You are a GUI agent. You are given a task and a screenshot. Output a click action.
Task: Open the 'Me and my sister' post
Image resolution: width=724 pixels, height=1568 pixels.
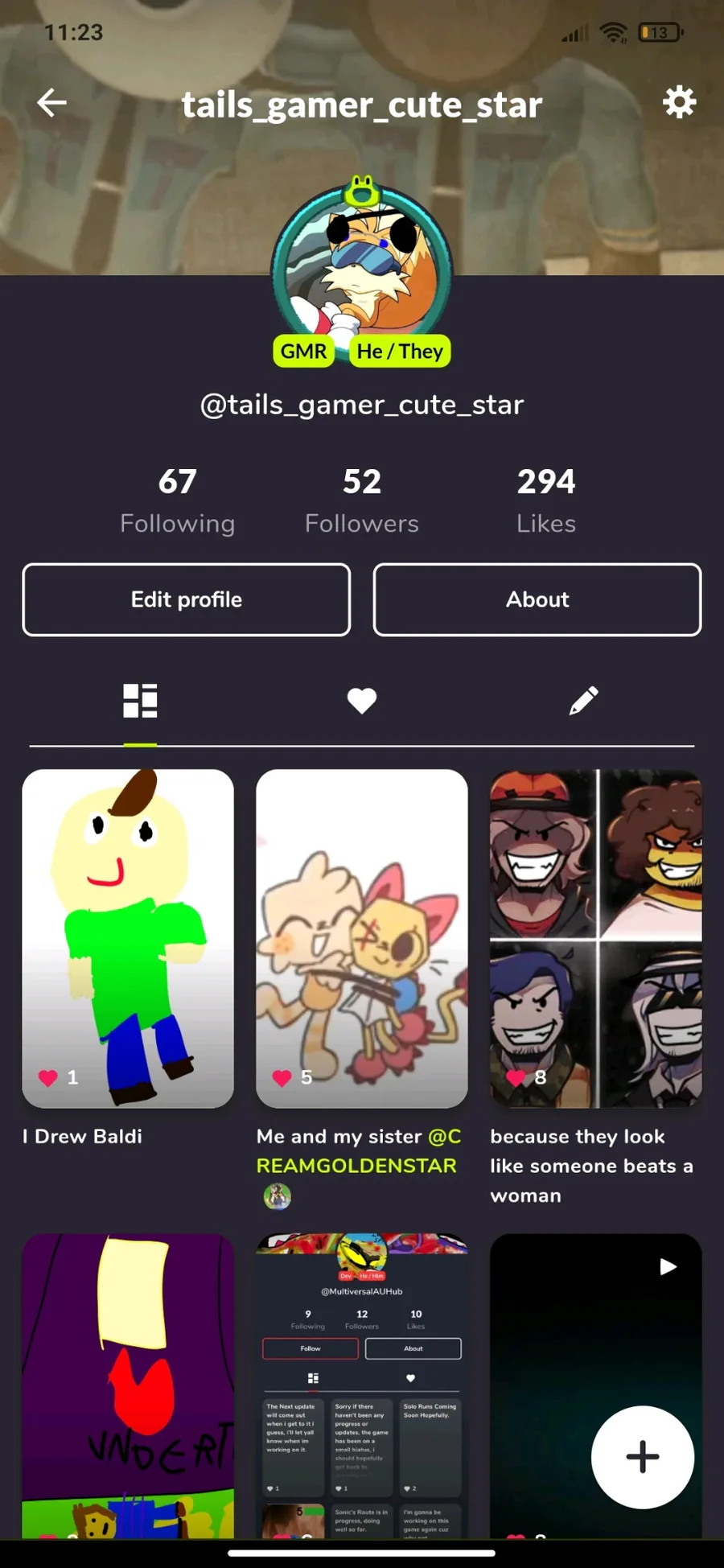tap(361, 938)
